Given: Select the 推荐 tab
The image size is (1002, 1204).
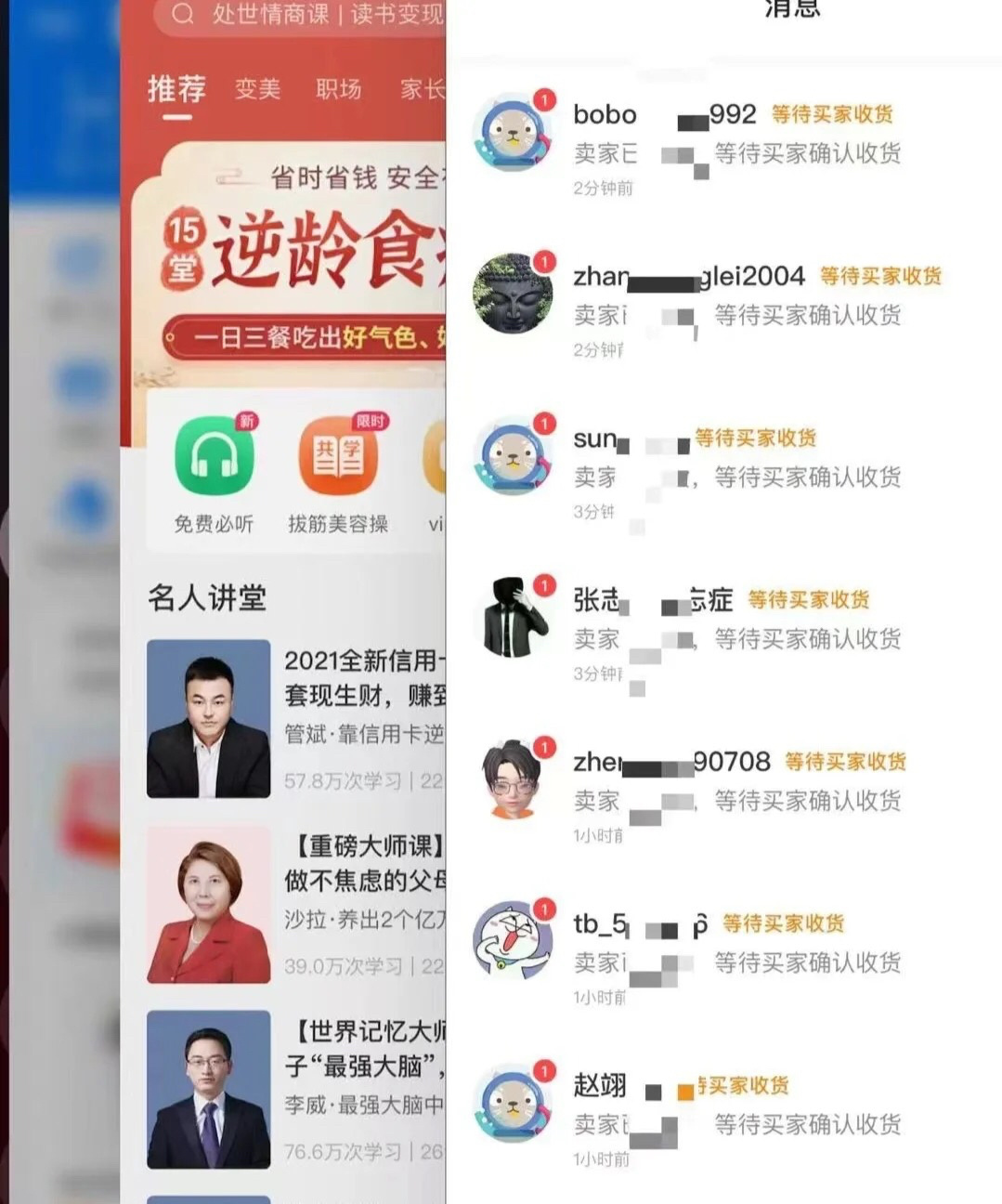Looking at the screenshot, I should [x=176, y=89].
